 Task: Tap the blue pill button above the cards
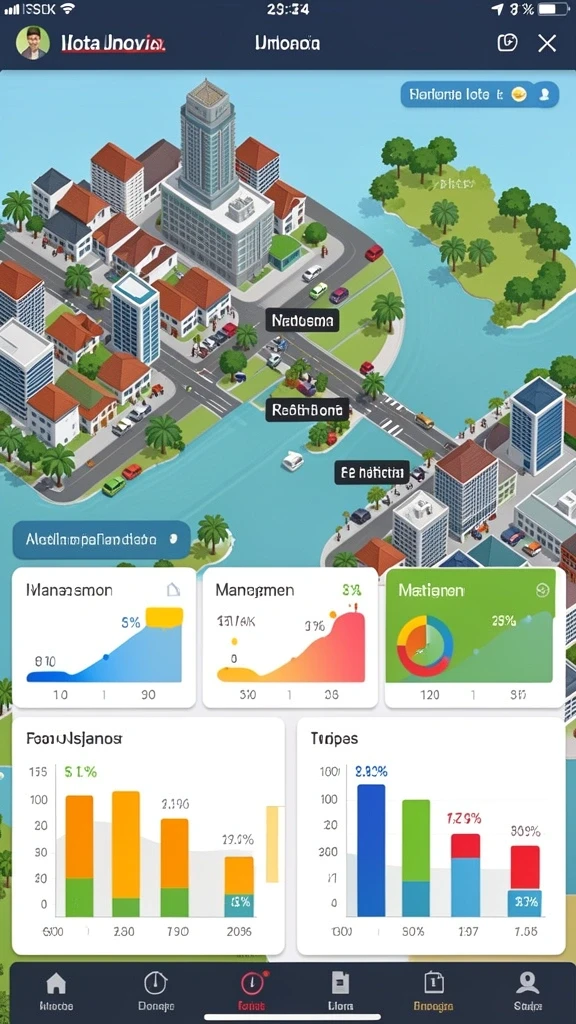click(101, 540)
